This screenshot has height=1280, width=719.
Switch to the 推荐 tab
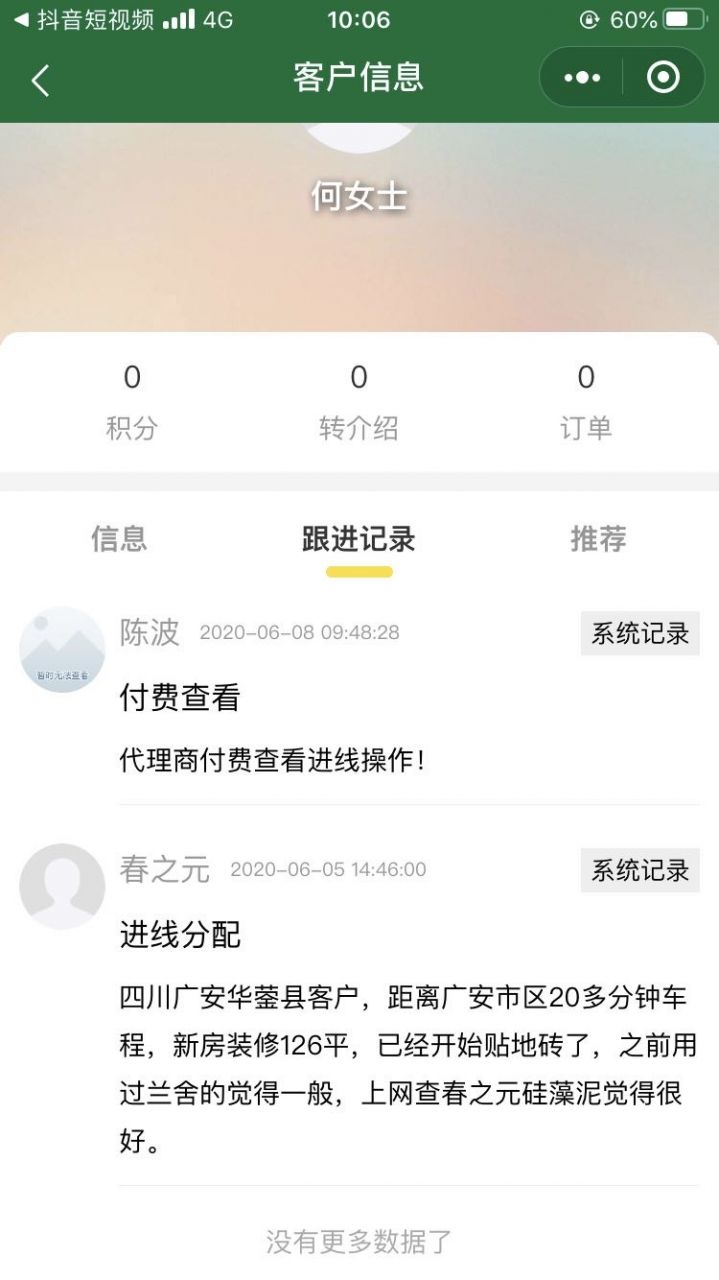[x=598, y=539]
